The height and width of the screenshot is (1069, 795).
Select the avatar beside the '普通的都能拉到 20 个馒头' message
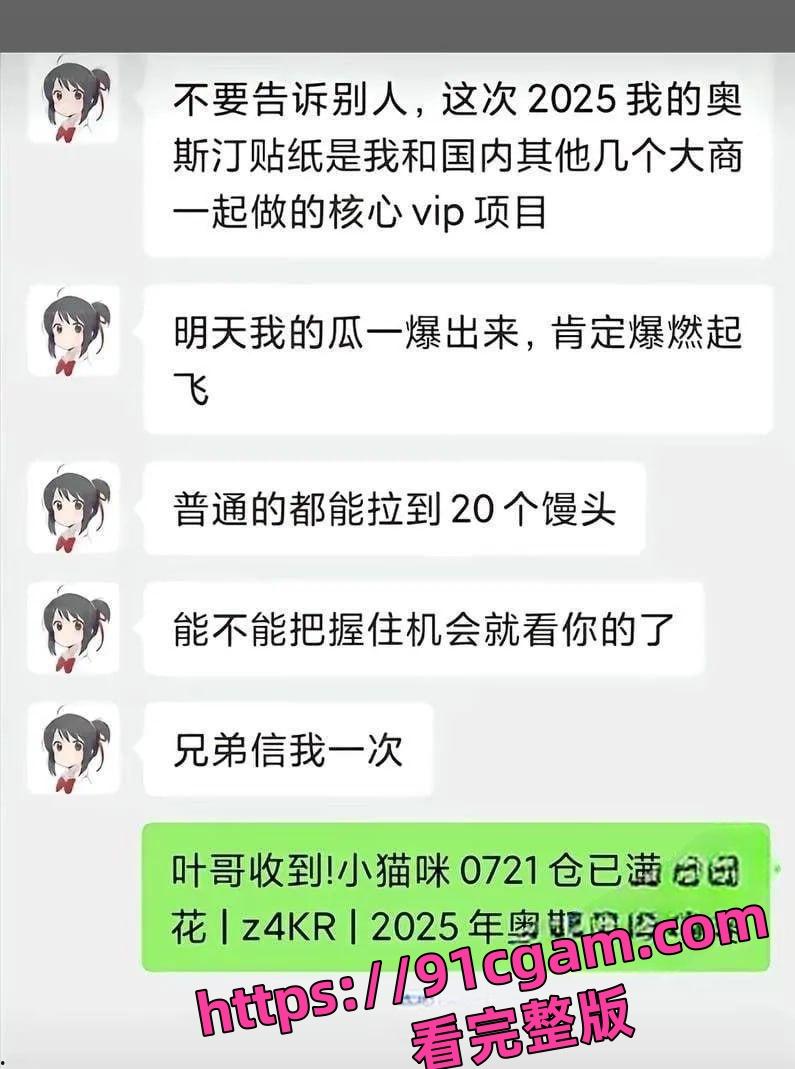click(73, 505)
